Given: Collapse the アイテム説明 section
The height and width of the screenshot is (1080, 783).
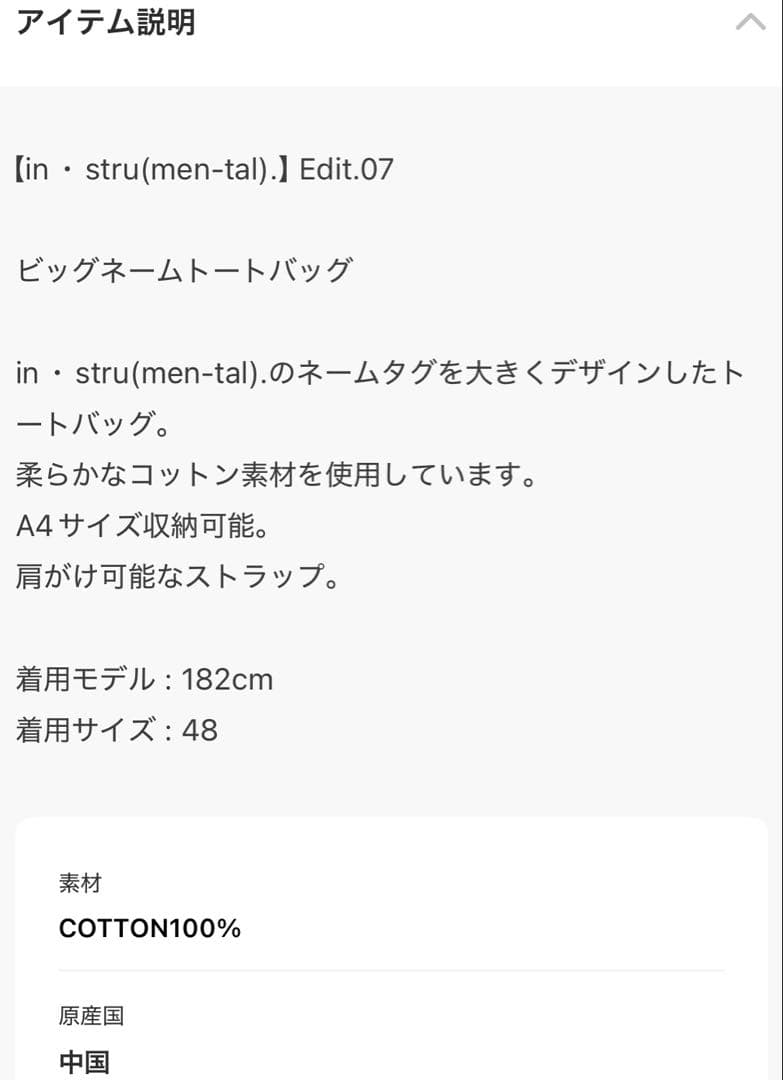Looking at the screenshot, I should click(750, 23).
